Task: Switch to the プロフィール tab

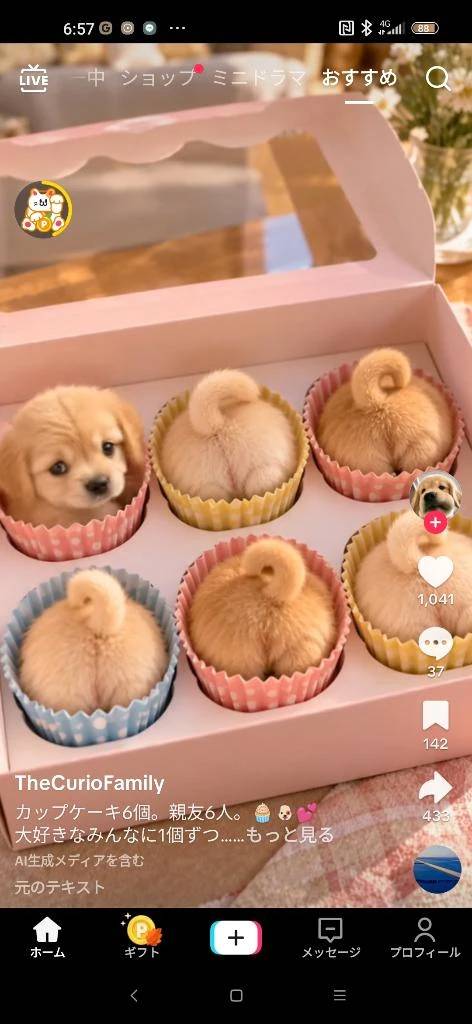Action: pos(425,938)
